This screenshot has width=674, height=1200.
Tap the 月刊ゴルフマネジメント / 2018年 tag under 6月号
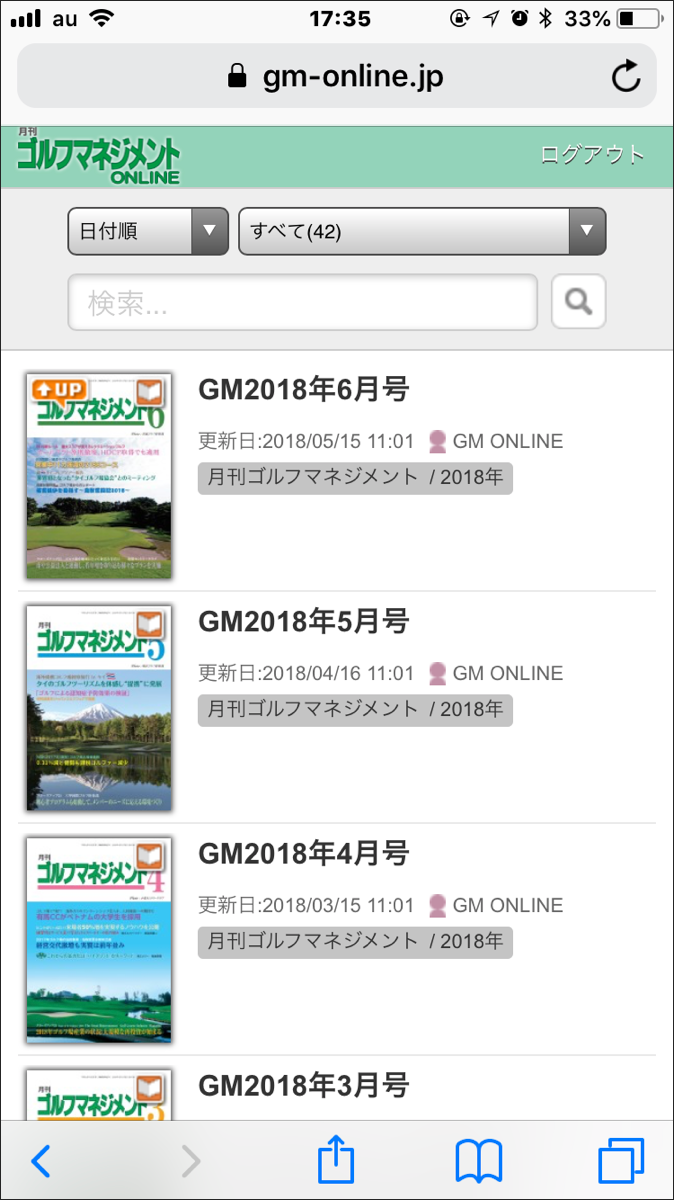tap(355, 478)
